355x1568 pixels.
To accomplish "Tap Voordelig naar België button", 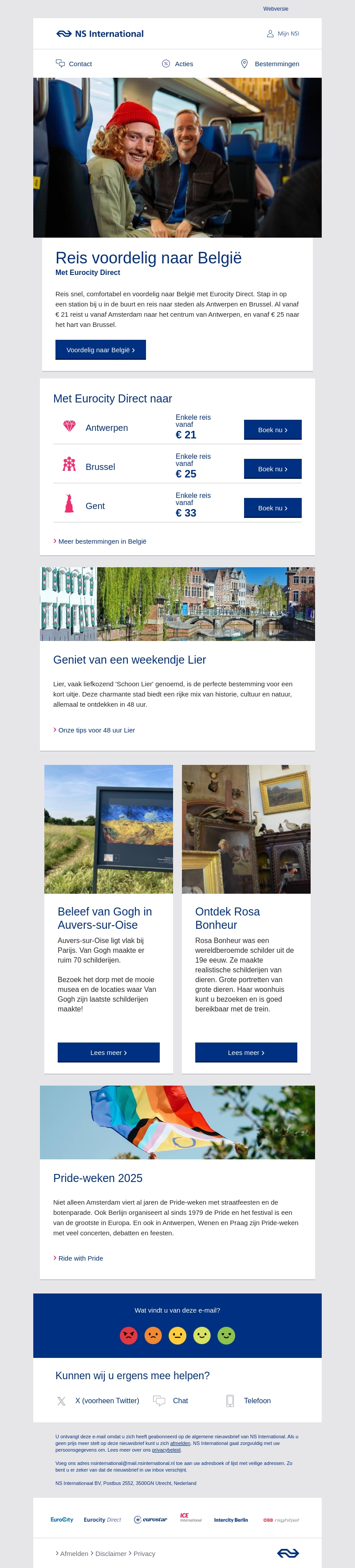I will point(100,350).
